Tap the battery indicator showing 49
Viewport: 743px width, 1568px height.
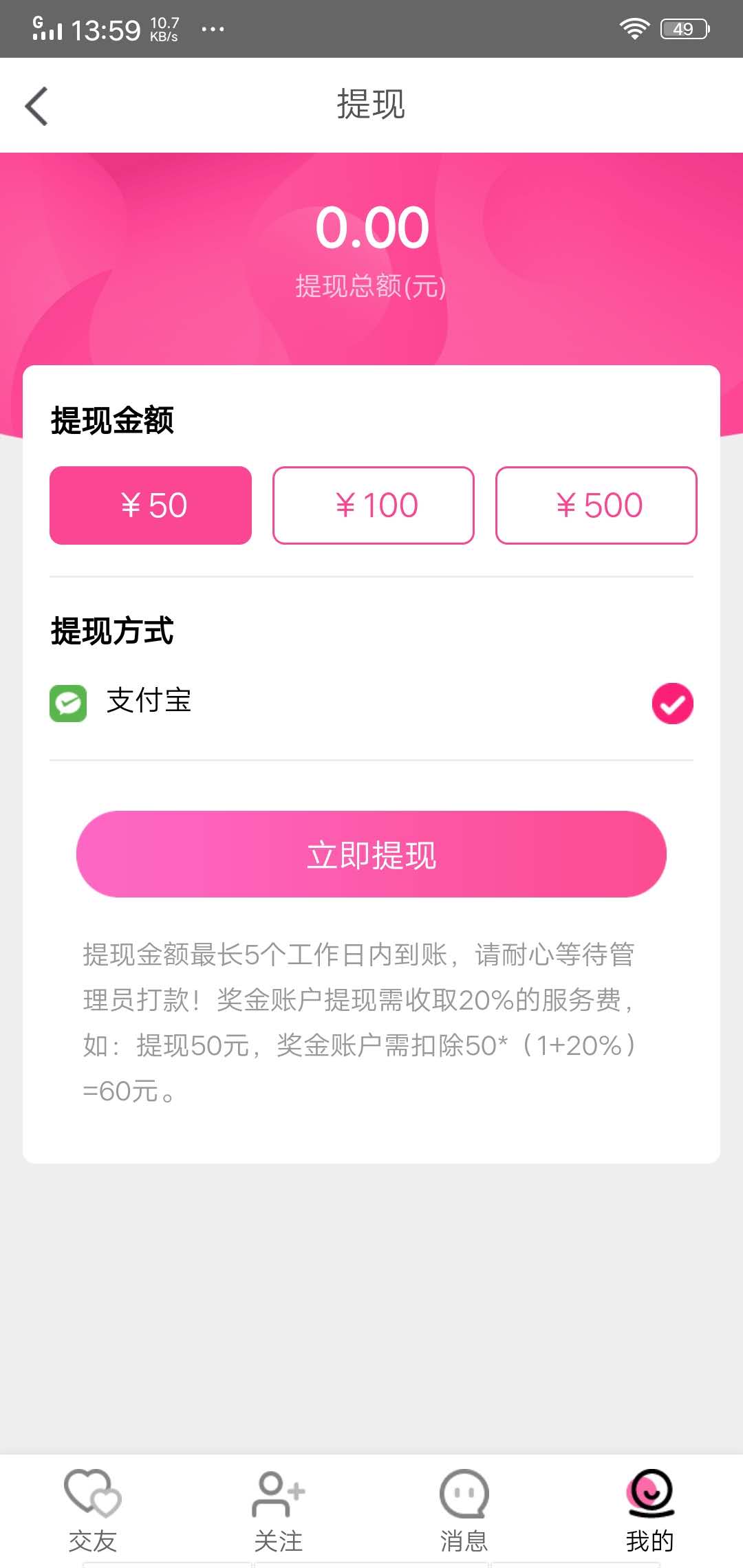coord(683,28)
